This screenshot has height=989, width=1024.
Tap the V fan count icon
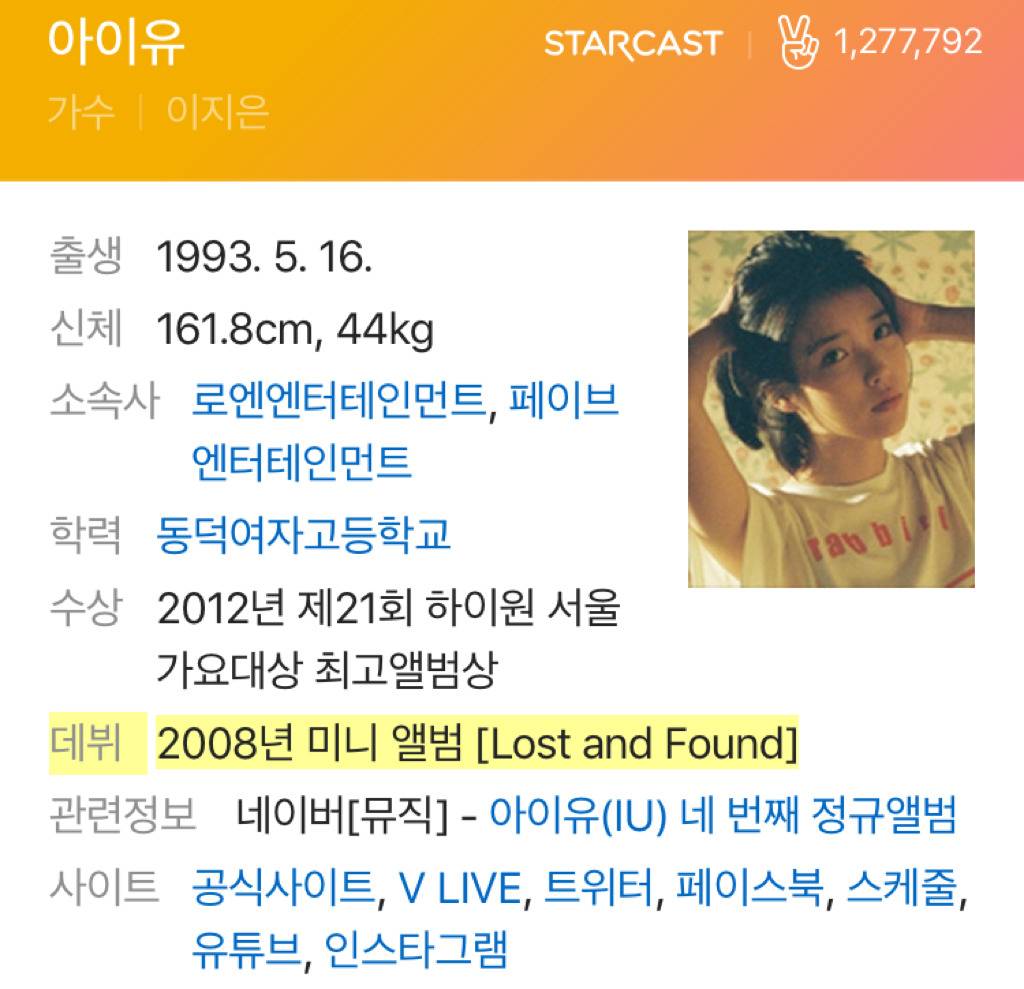point(799,43)
